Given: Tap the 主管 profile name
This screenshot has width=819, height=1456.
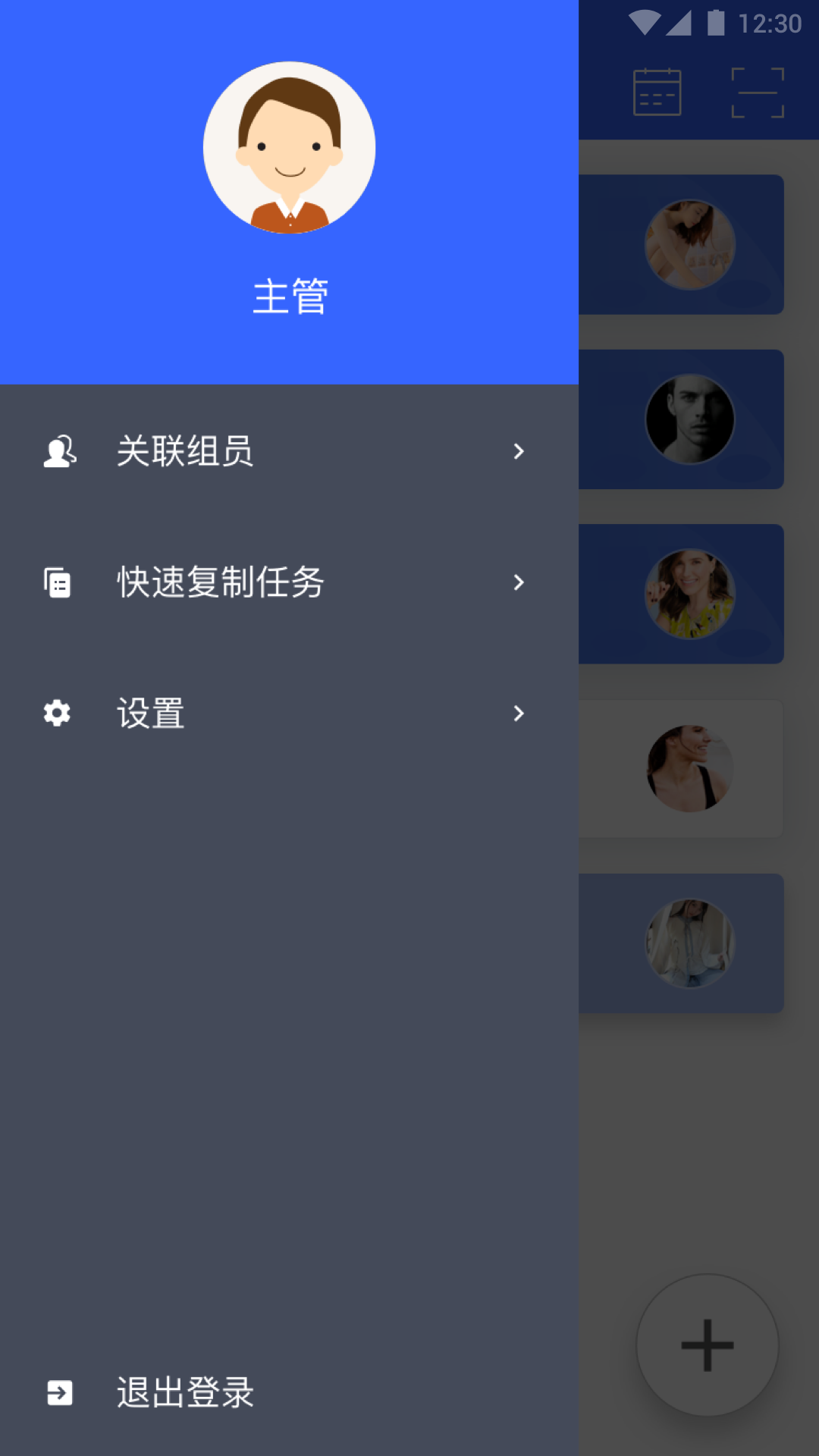Looking at the screenshot, I should [x=290, y=297].
